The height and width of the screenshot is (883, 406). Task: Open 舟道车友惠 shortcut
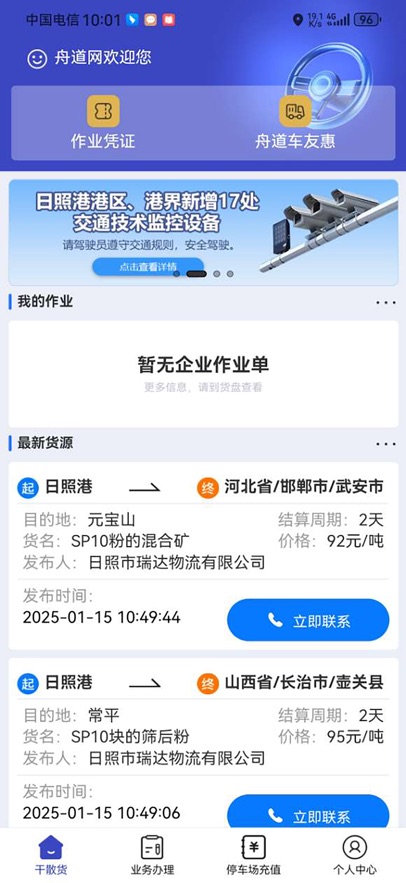(x=295, y=122)
